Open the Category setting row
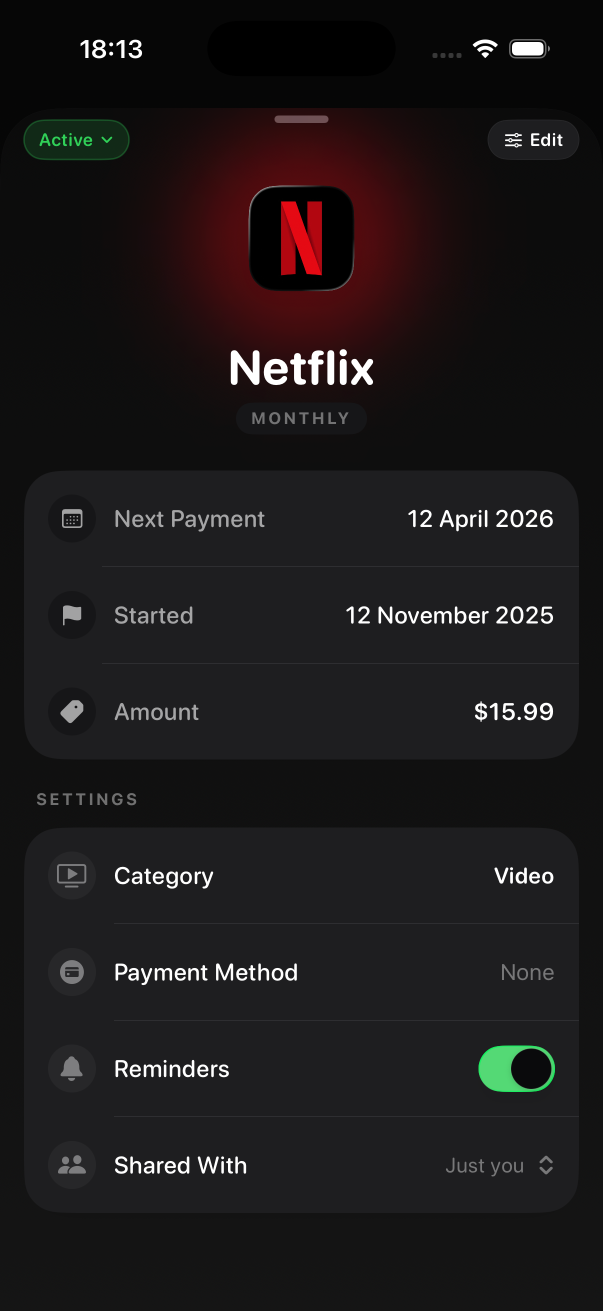Image resolution: width=603 pixels, height=1311 pixels. [301, 876]
